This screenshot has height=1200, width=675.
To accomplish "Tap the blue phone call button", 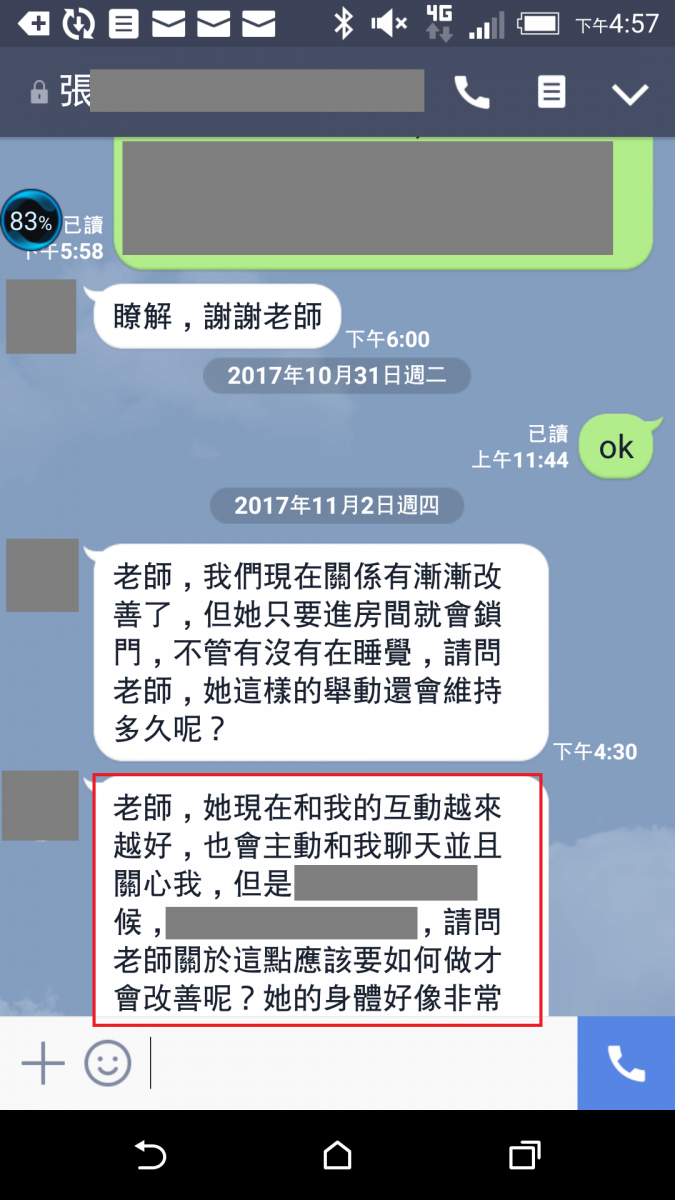I will click(626, 1064).
